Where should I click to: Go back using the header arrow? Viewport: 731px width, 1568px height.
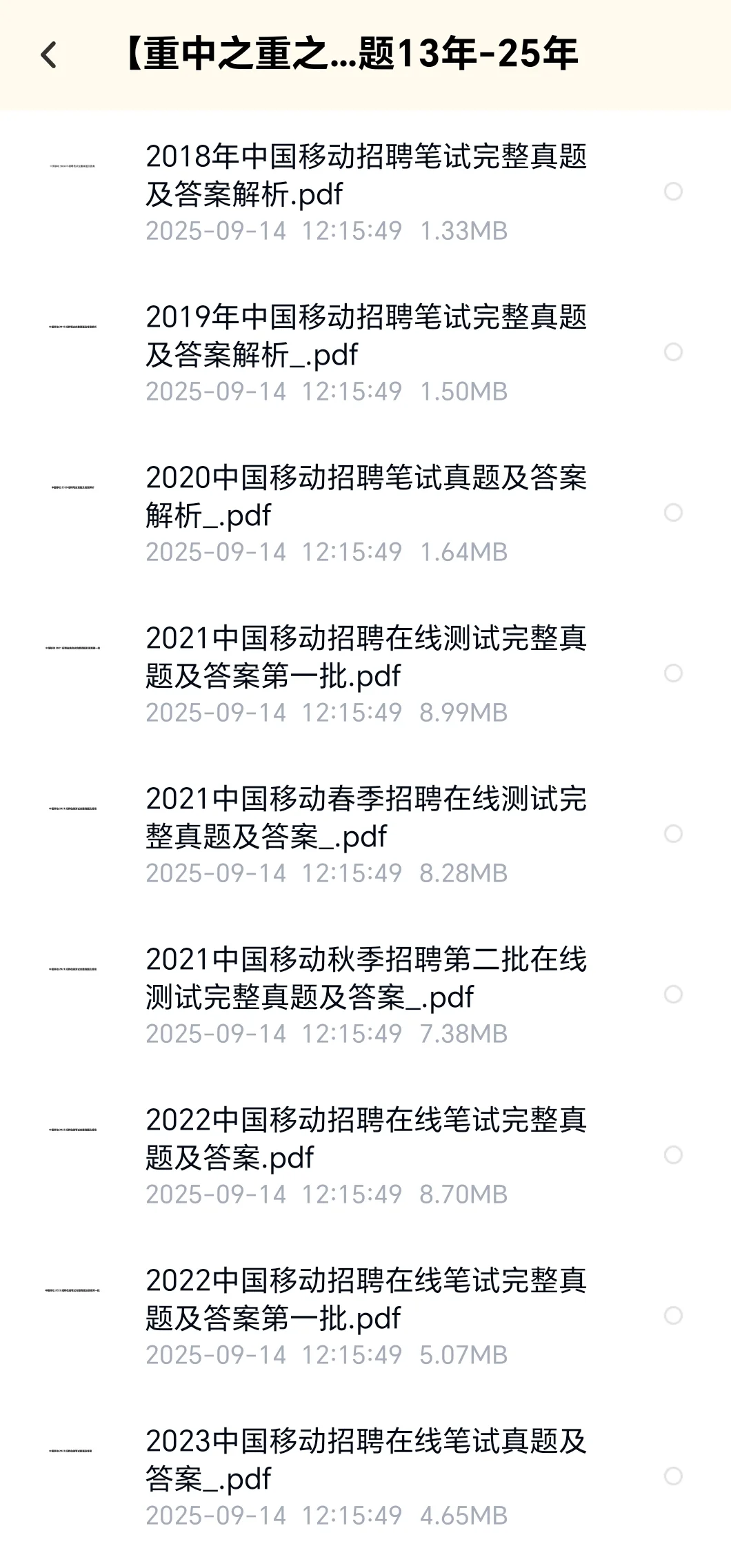pos(49,55)
